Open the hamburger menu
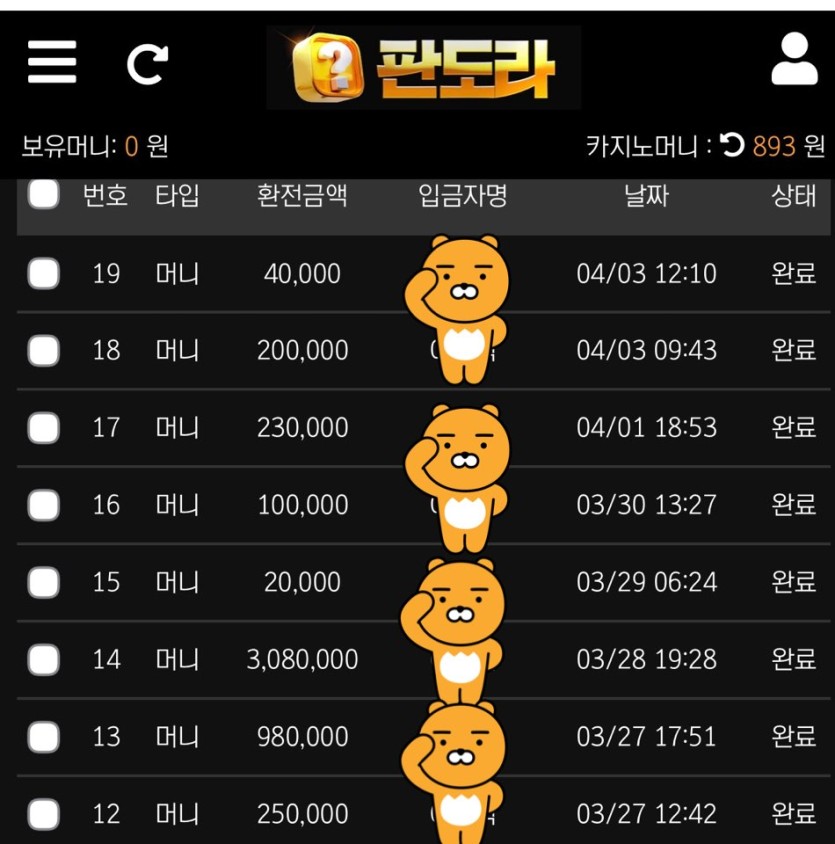Image resolution: width=835 pixels, height=844 pixels. click(52, 65)
